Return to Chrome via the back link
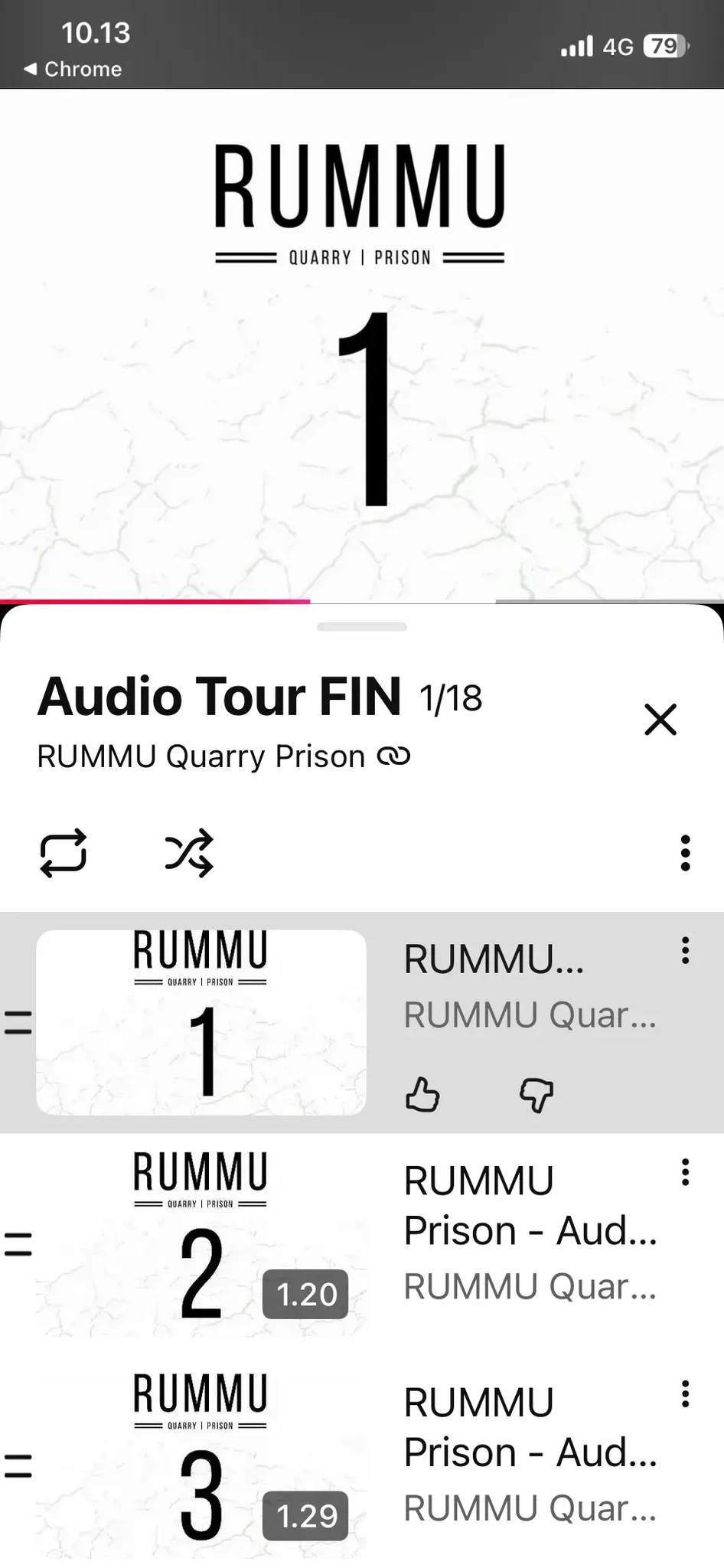Screen dimensions: 724x1568 click(73, 69)
